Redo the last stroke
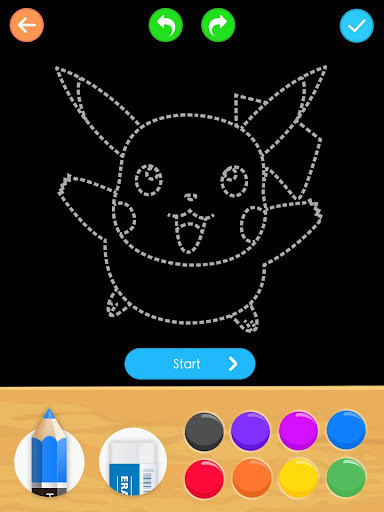384x512 pixels. point(218,25)
